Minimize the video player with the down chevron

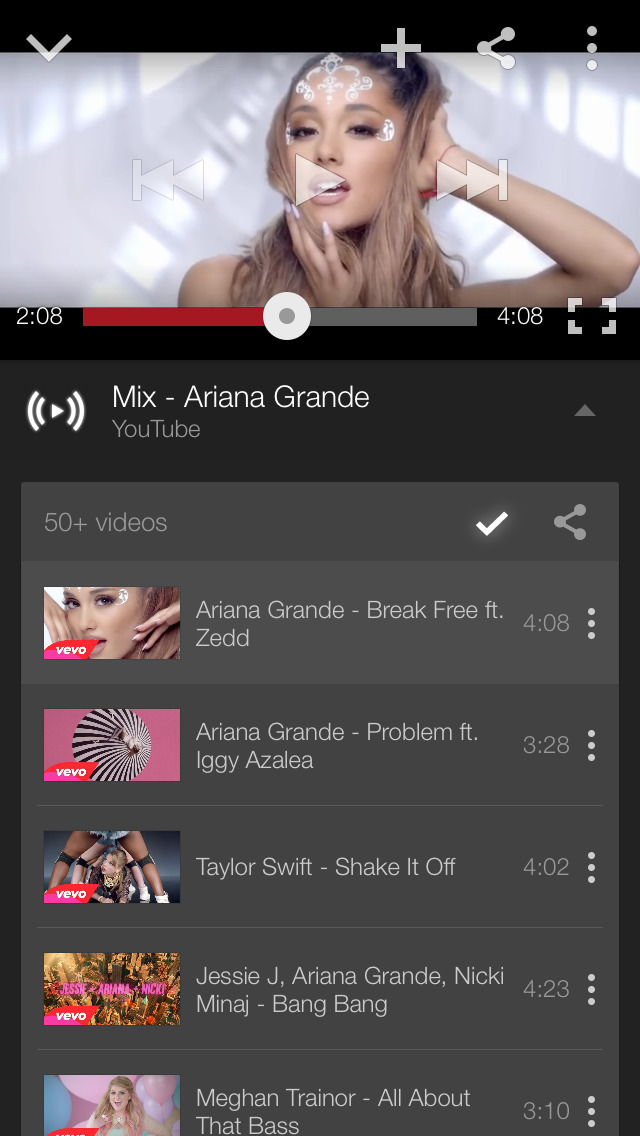[49, 47]
